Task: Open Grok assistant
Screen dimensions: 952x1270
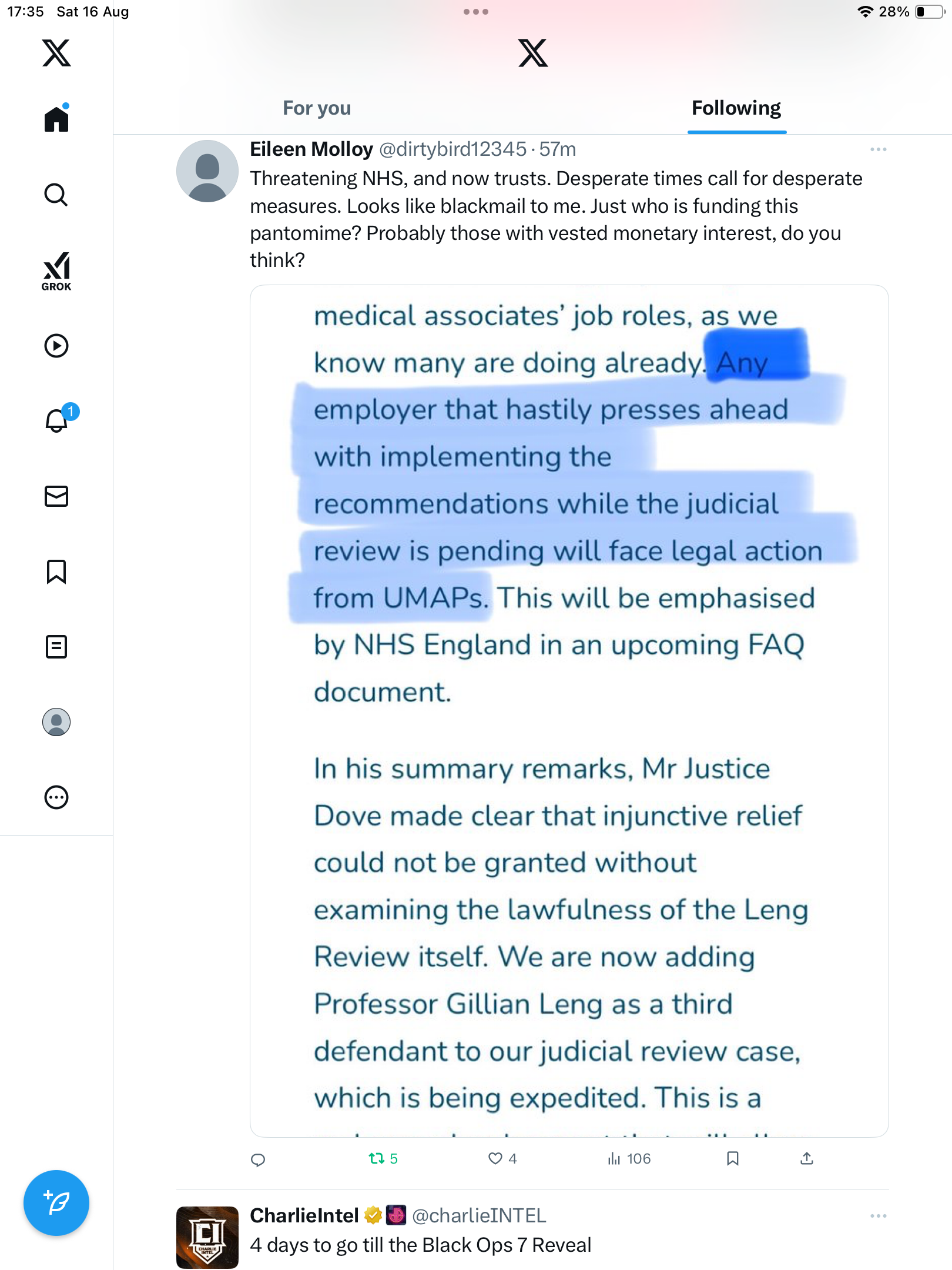Action: [x=56, y=272]
